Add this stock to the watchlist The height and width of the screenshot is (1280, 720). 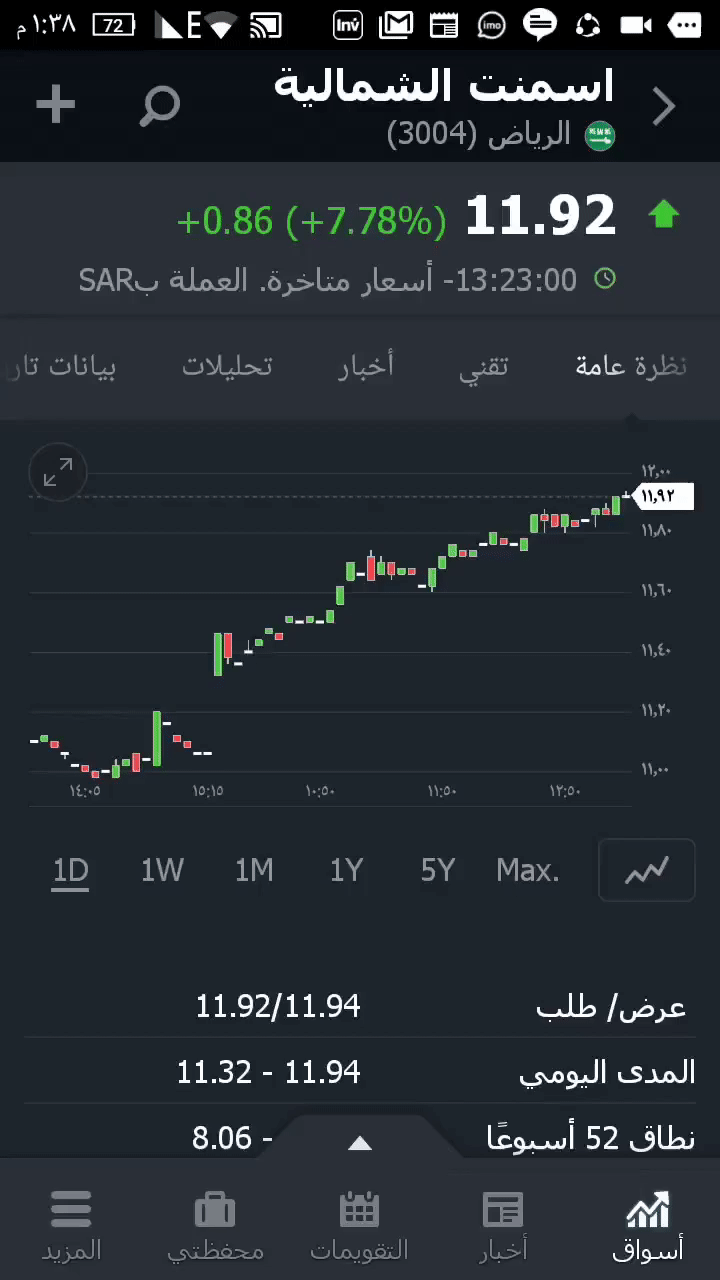[55, 105]
